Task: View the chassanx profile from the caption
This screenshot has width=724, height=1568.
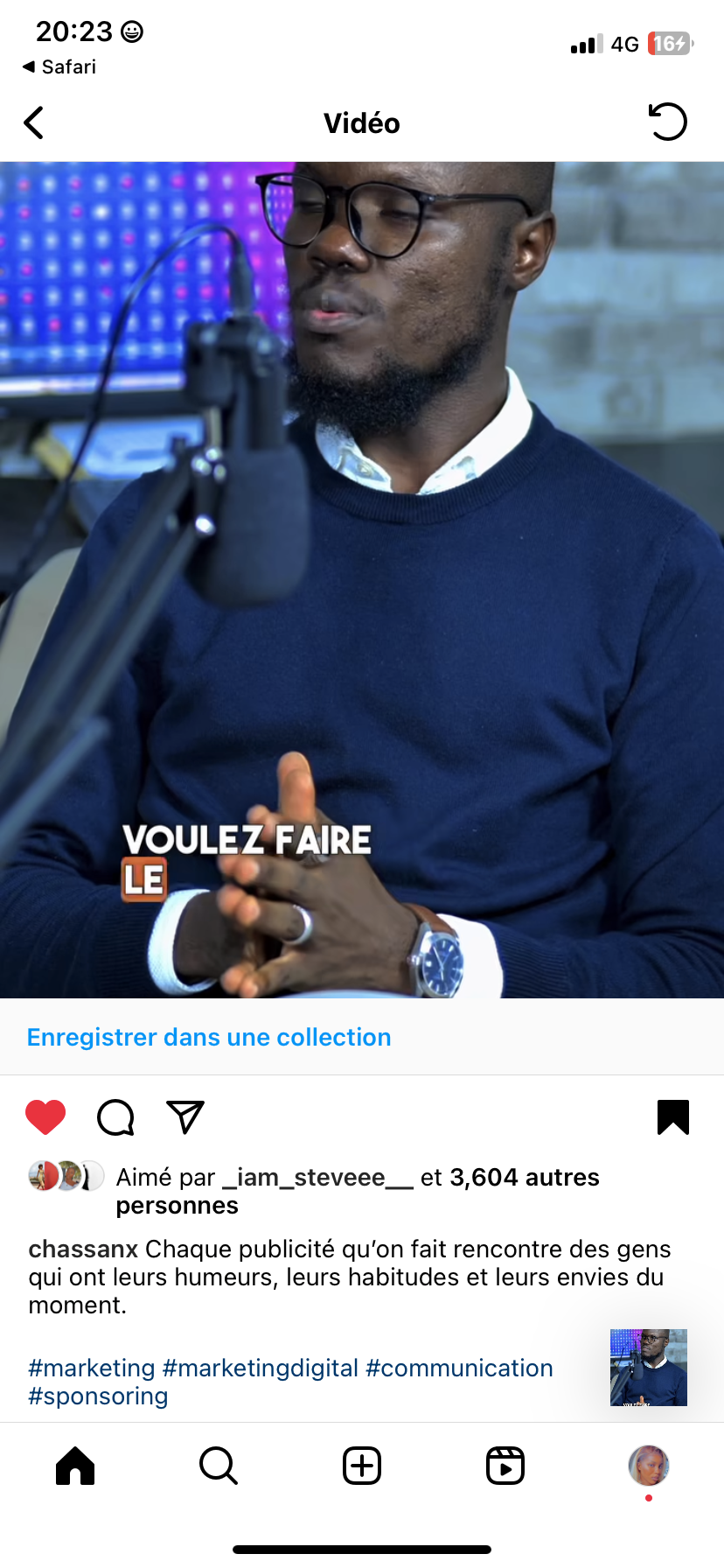Action: pos(83,1249)
